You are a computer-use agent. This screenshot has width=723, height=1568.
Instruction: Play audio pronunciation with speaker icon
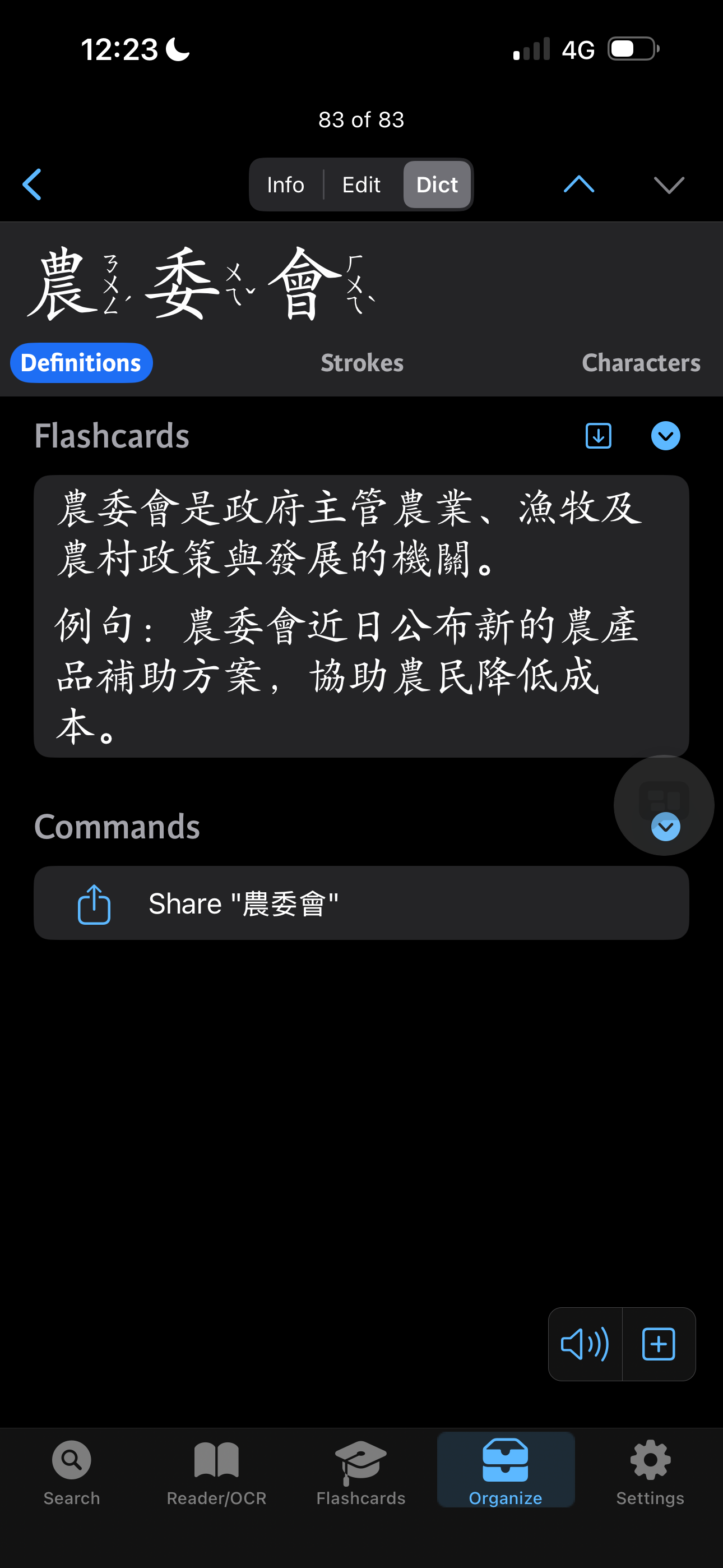point(585,1344)
